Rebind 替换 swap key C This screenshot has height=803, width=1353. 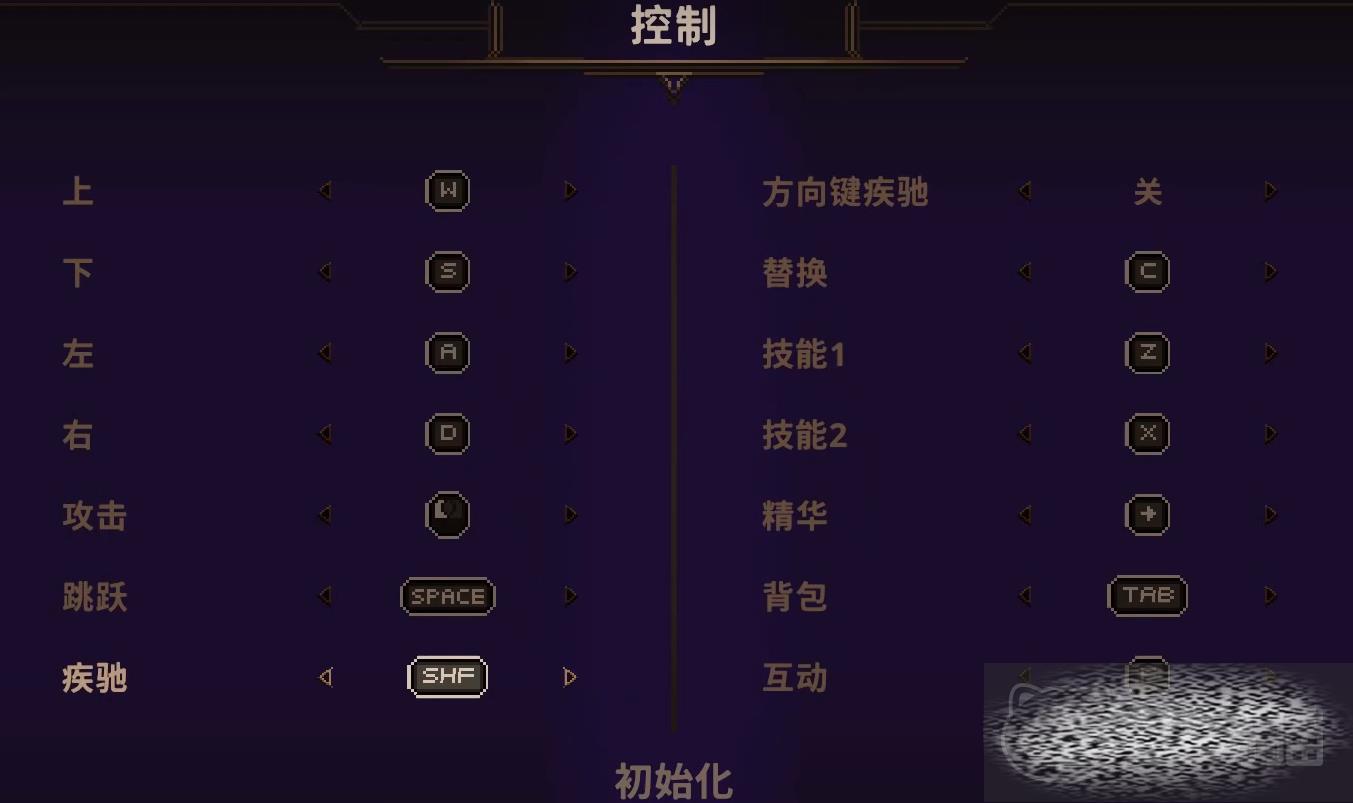click(1147, 272)
